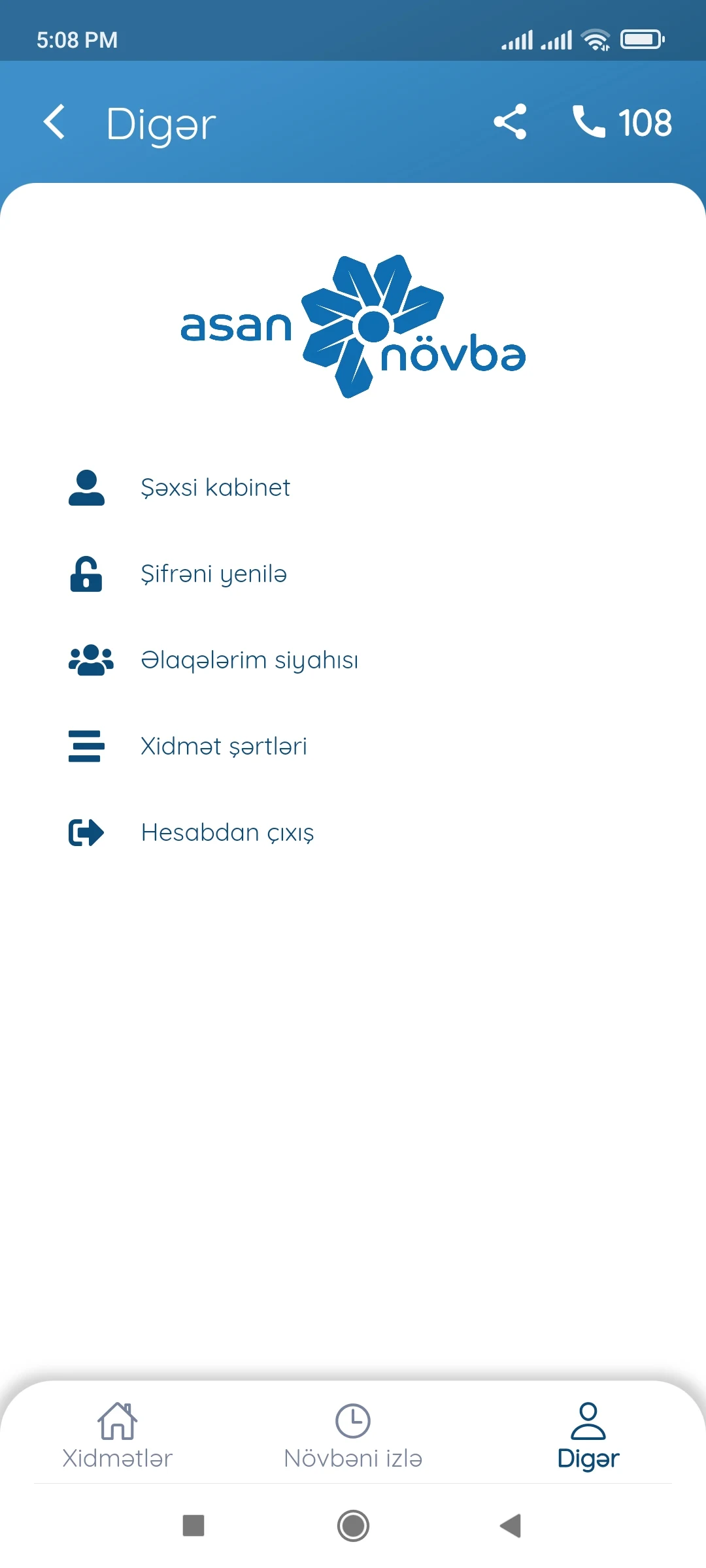Select the Digər tab
This screenshot has height=1568, width=706.
coord(588,1436)
